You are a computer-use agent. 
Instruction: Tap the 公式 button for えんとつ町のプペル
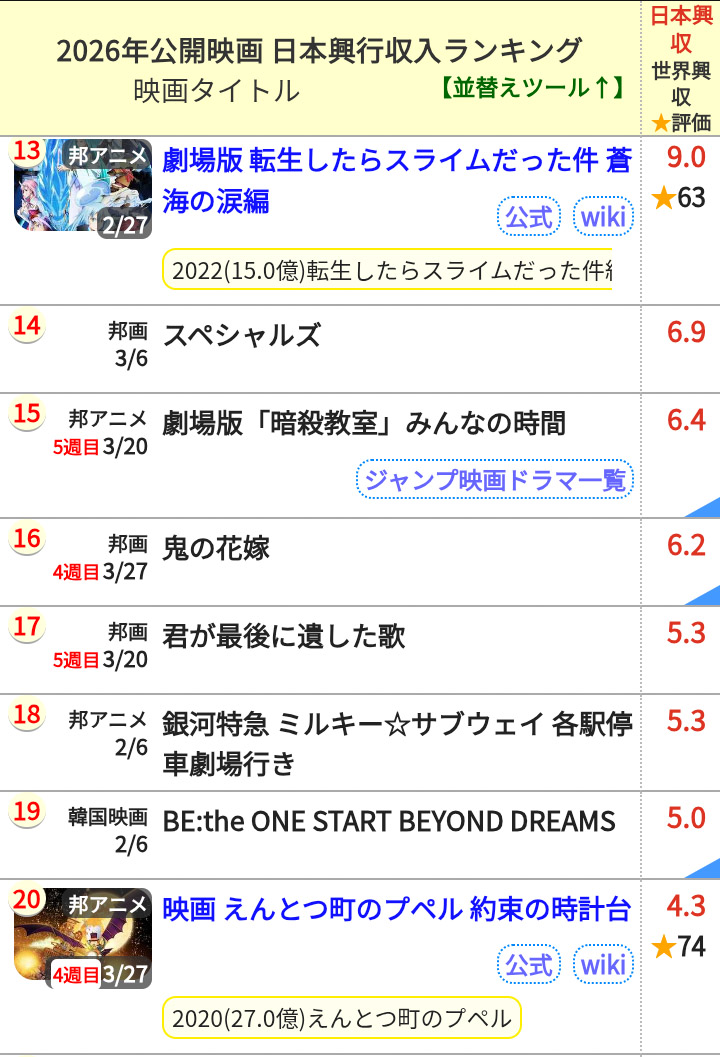[529, 965]
